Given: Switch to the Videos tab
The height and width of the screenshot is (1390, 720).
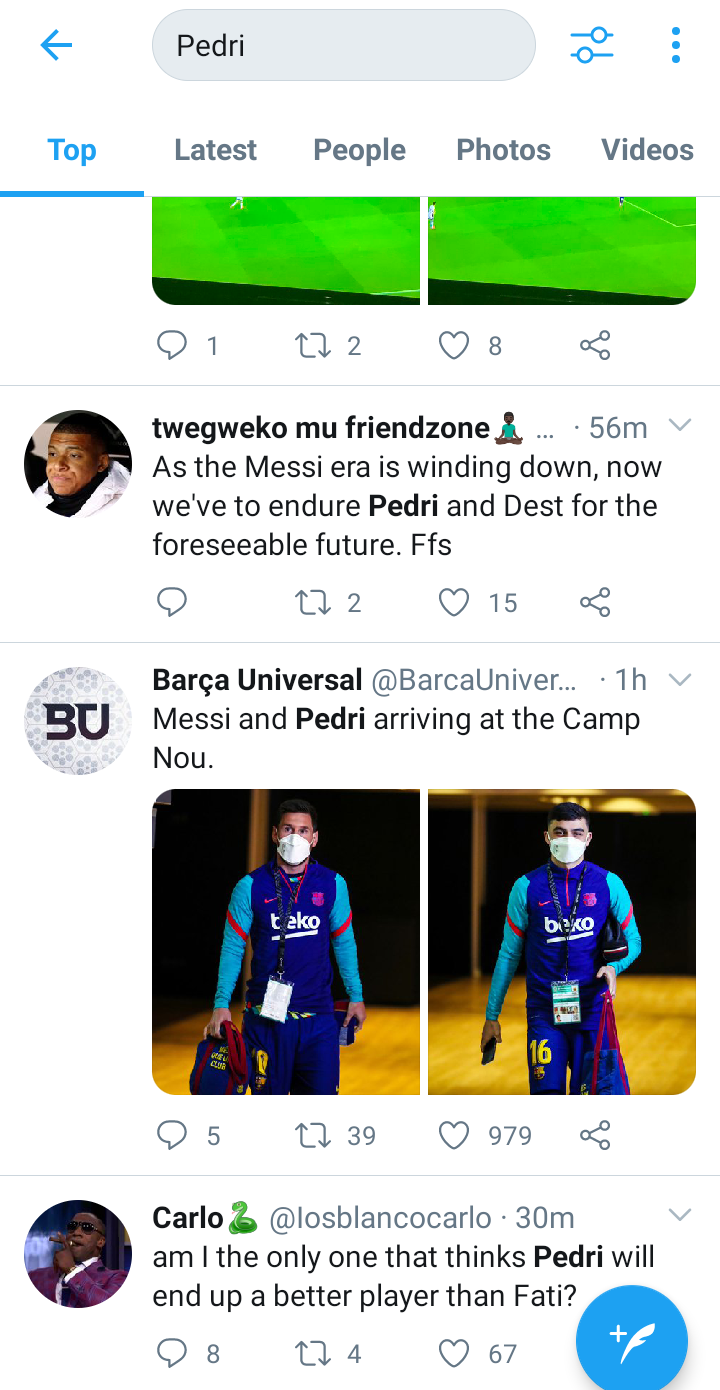Looking at the screenshot, I should click(647, 150).
